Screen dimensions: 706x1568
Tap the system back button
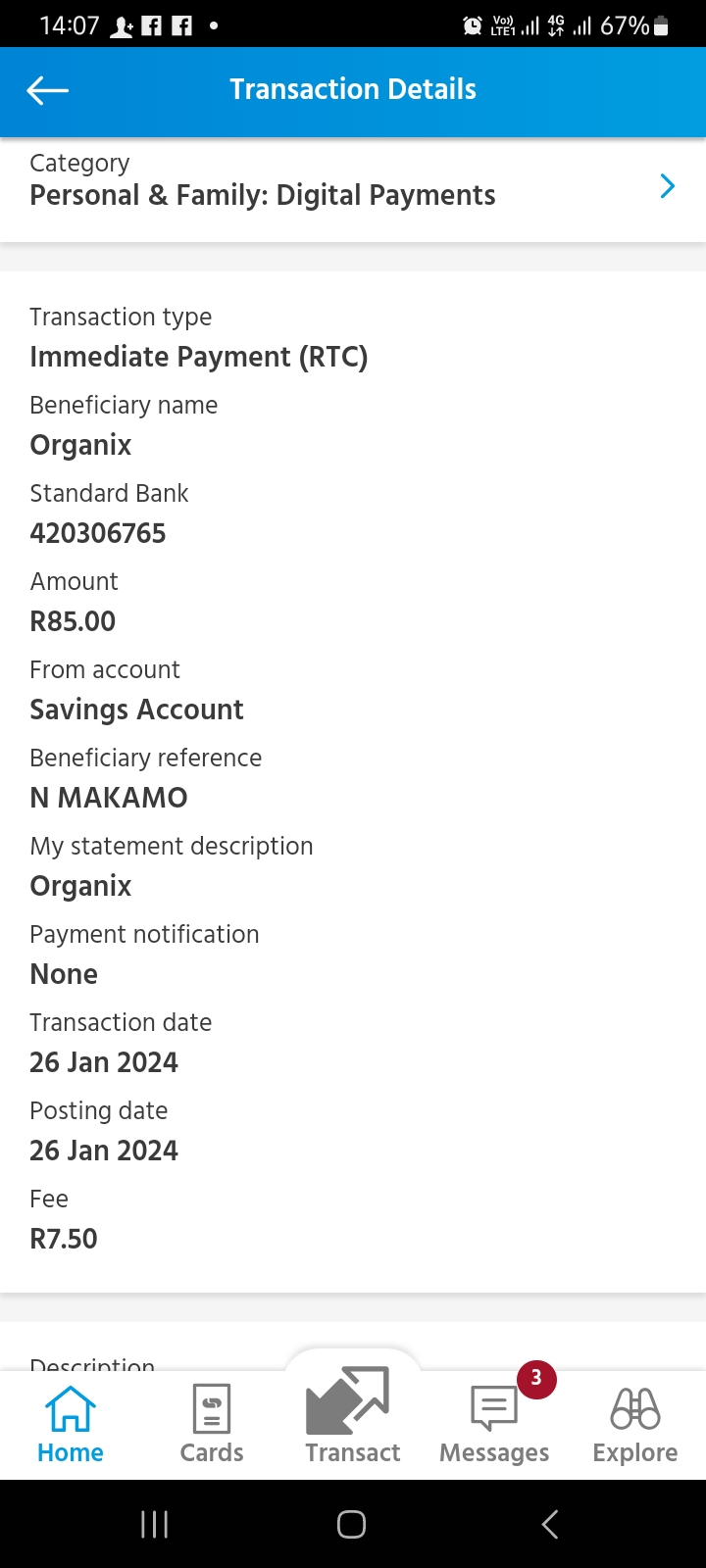pyautogui.click(x=550, y=1524)
